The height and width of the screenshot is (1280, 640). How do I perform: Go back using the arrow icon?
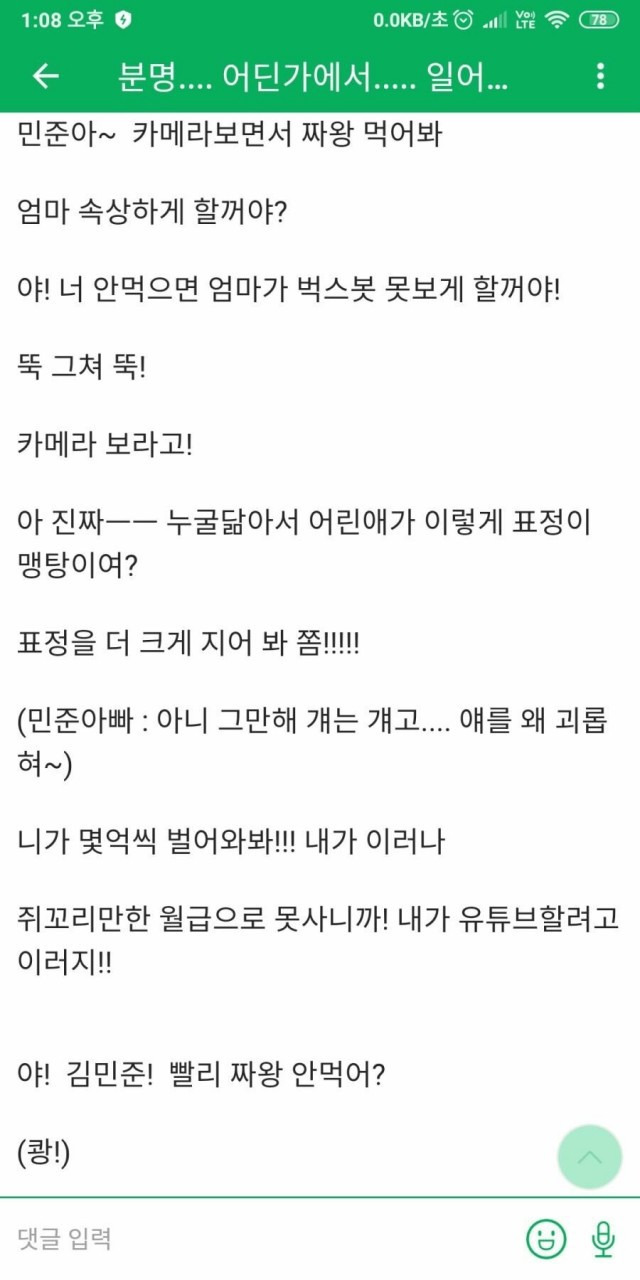point(46,77)
